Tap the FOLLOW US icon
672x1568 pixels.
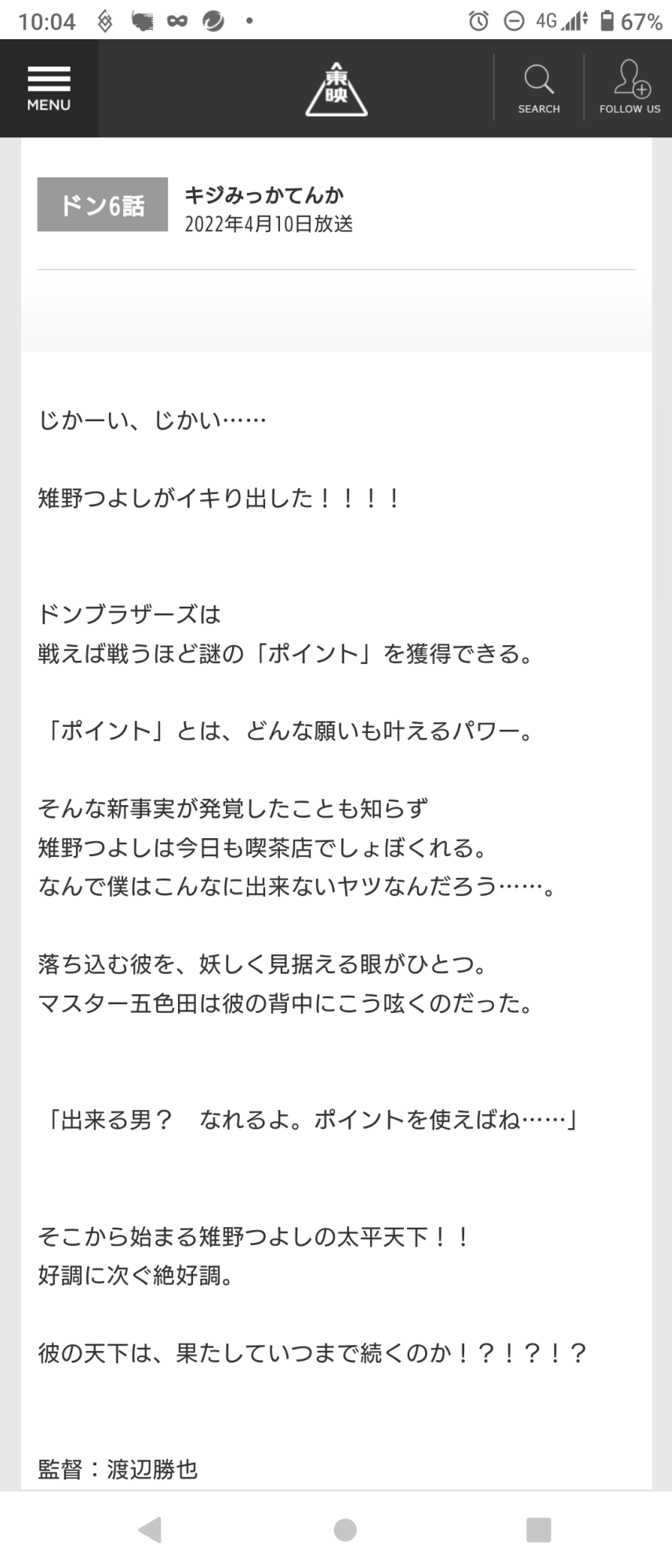point(630,89)
